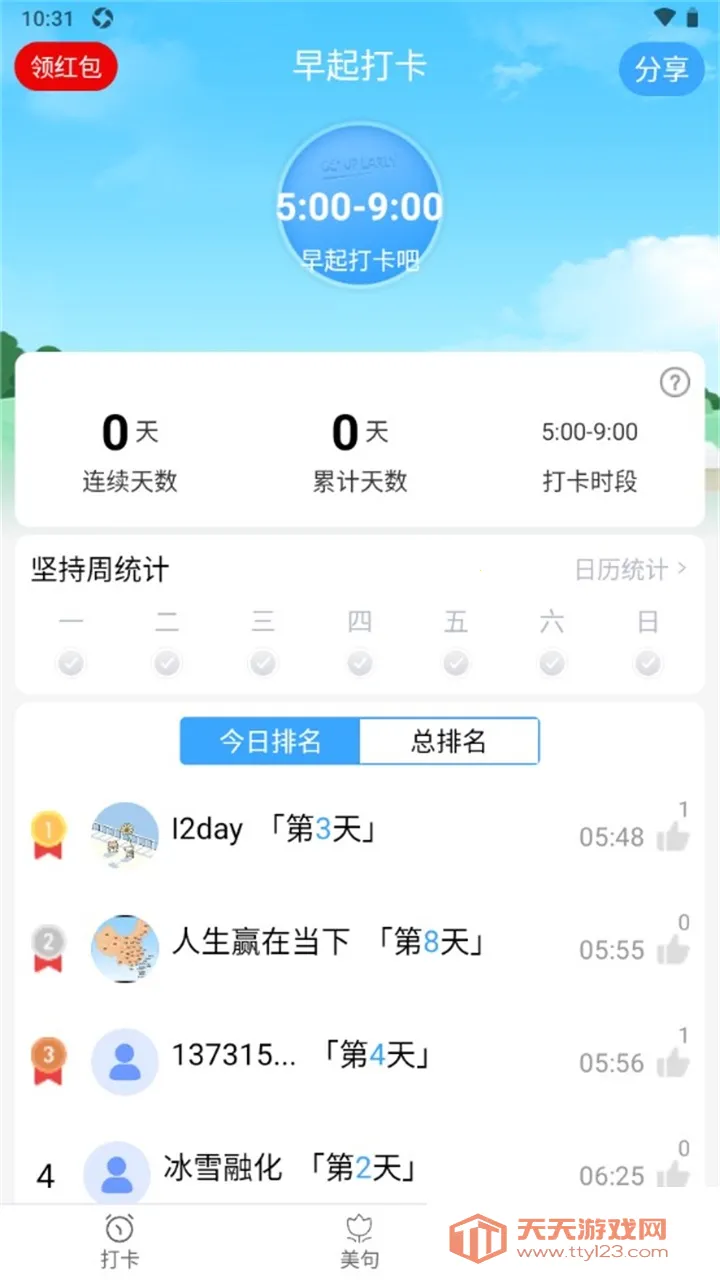Screen dimensions: 720x1280
Task: Open the question mark help icon
Action: click(x=675, y=382)
